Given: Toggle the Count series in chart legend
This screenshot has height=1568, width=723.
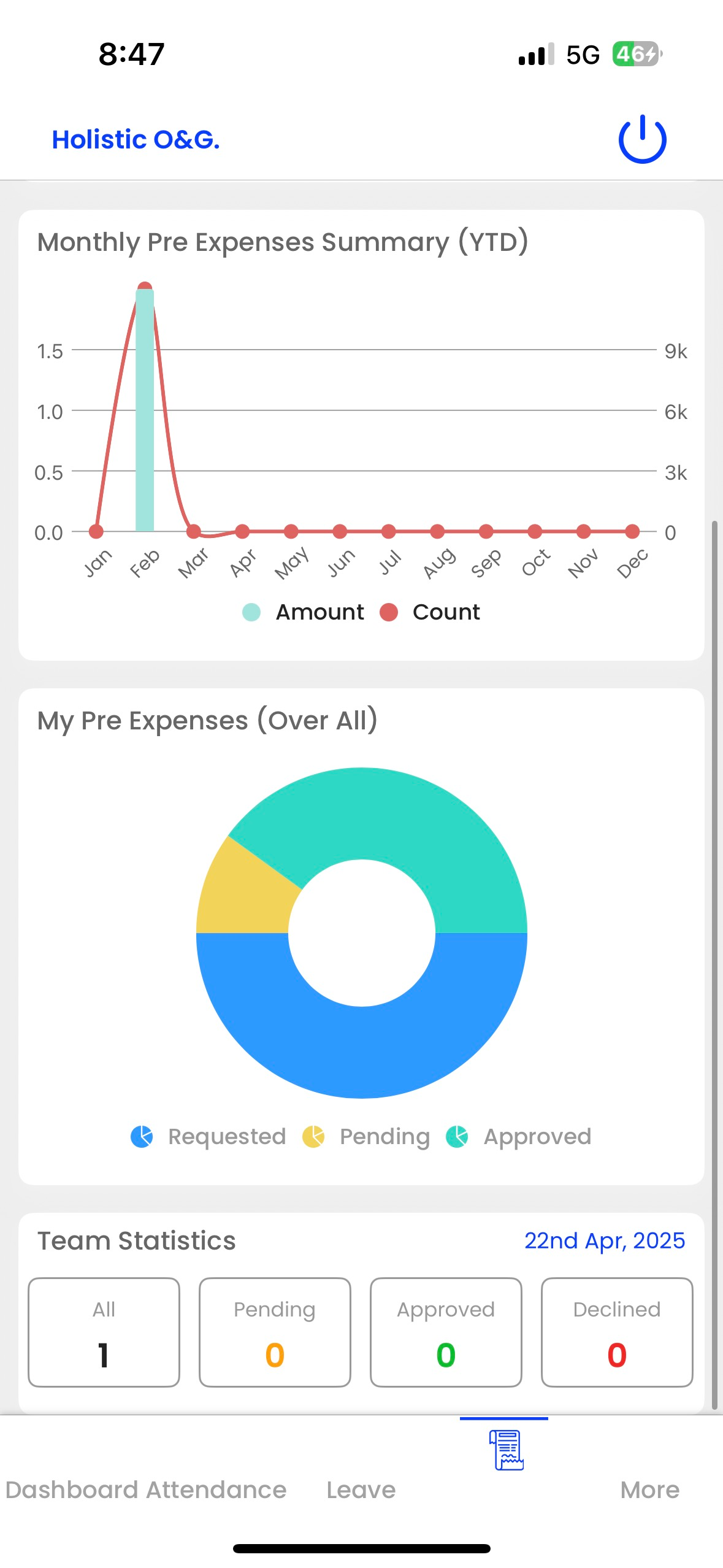Looking at the screenshot, I should click(430, 612).
